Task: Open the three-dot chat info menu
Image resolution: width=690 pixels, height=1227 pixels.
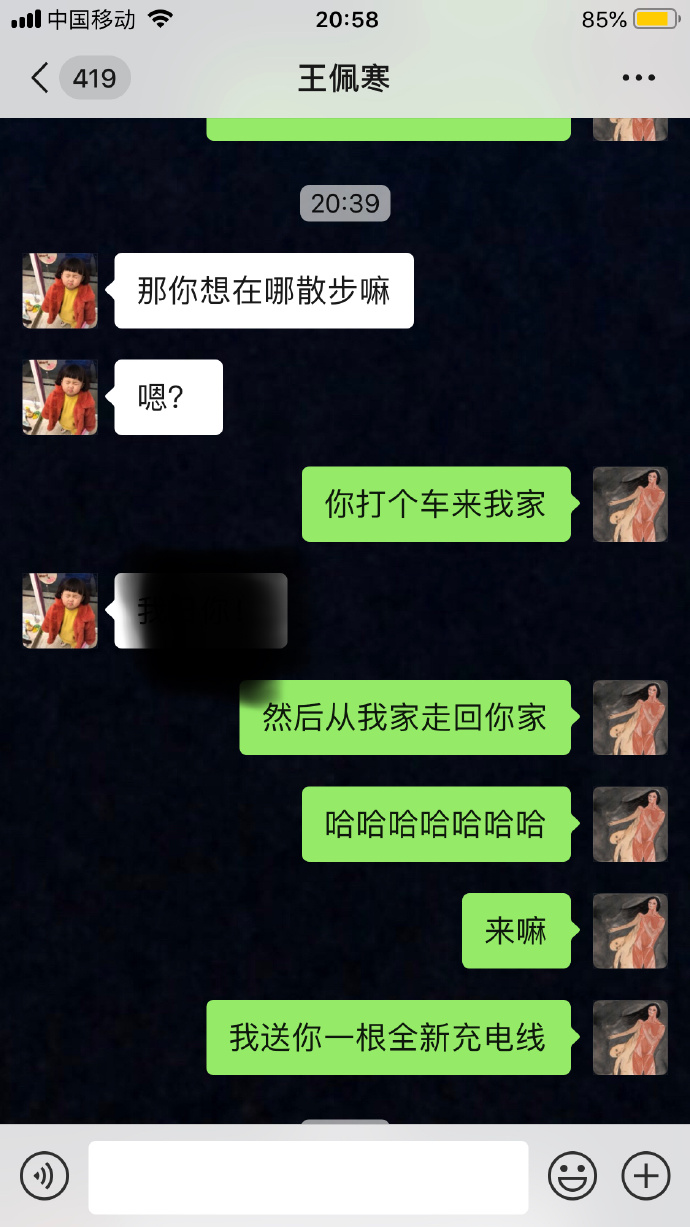Action: coord(638,78)
